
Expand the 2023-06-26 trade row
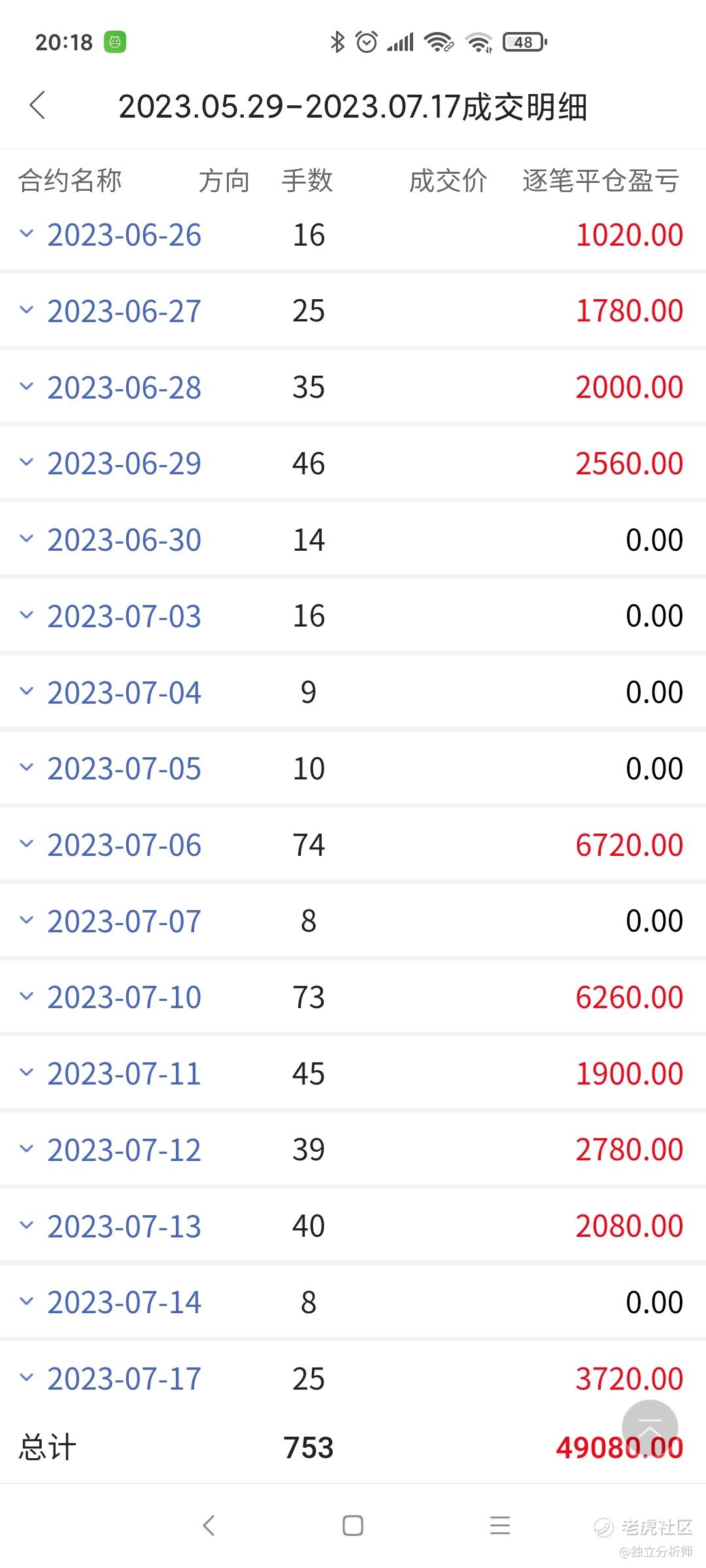tap(353, 235)
